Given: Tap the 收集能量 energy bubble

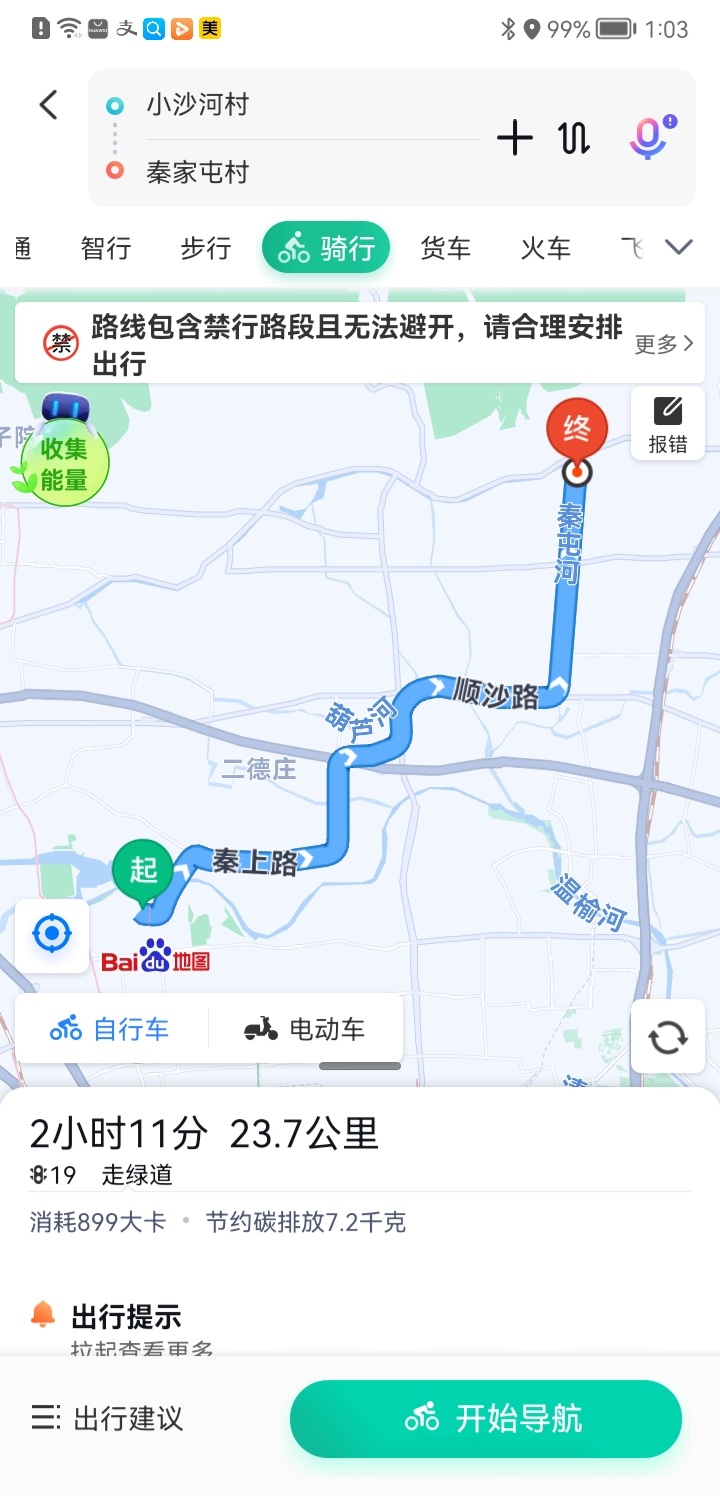Looking at the screenshot, I should tap(64, 463).
